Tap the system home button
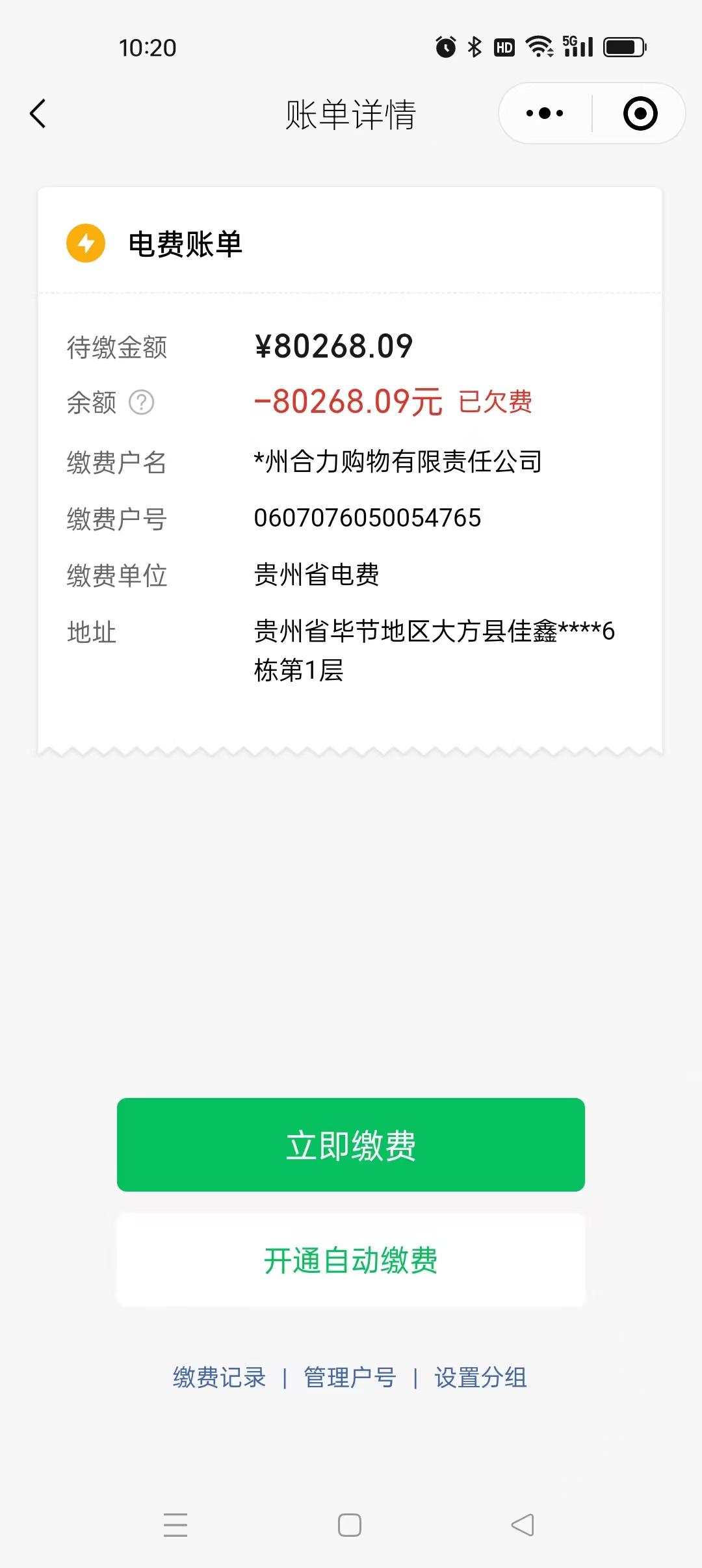This screenshot has height=1568, width=702. point(350,1525)
